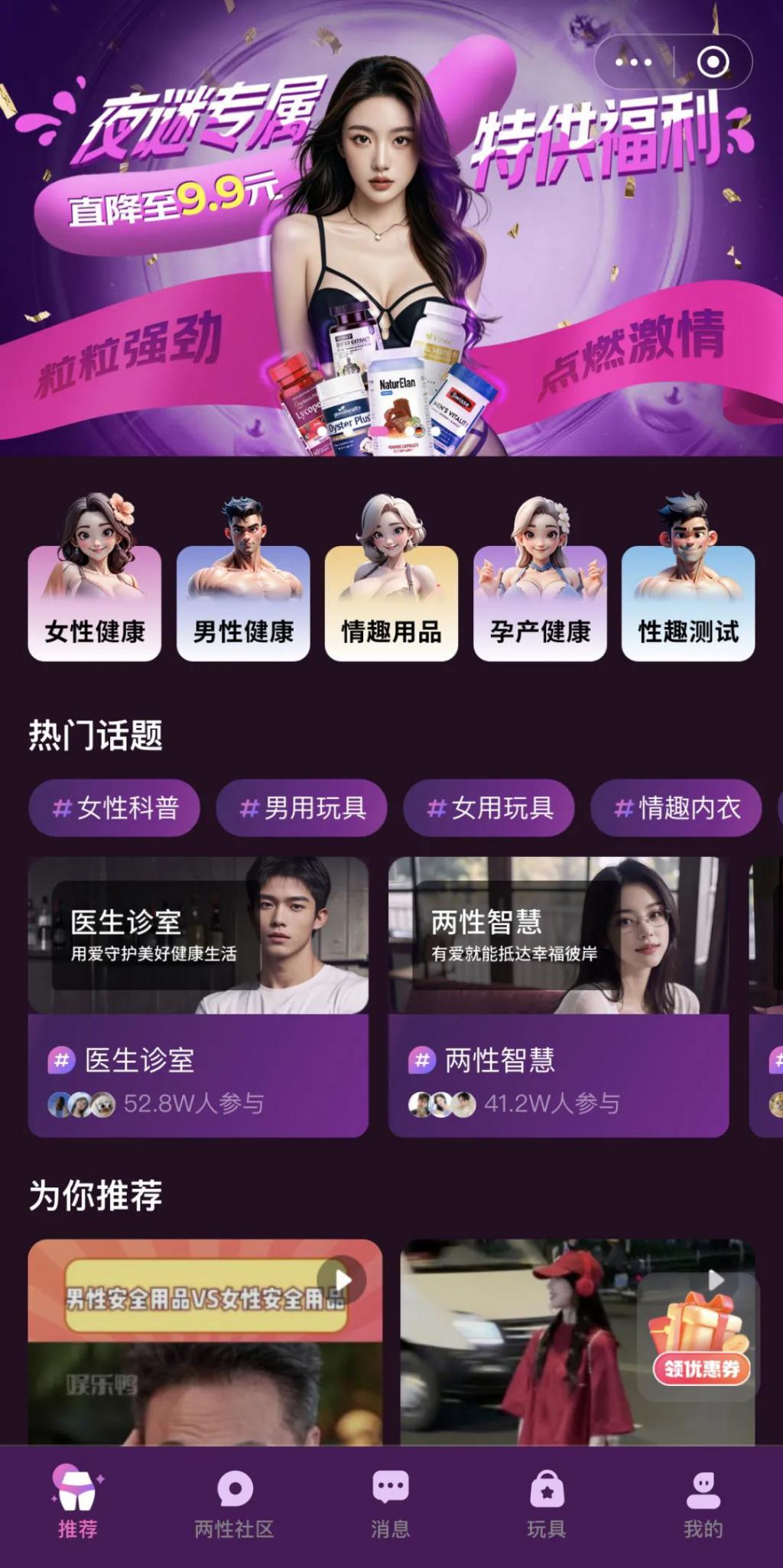Select the #女用玩具 topic chip
Screen dimensions: 783x1568
pos(489,808)
